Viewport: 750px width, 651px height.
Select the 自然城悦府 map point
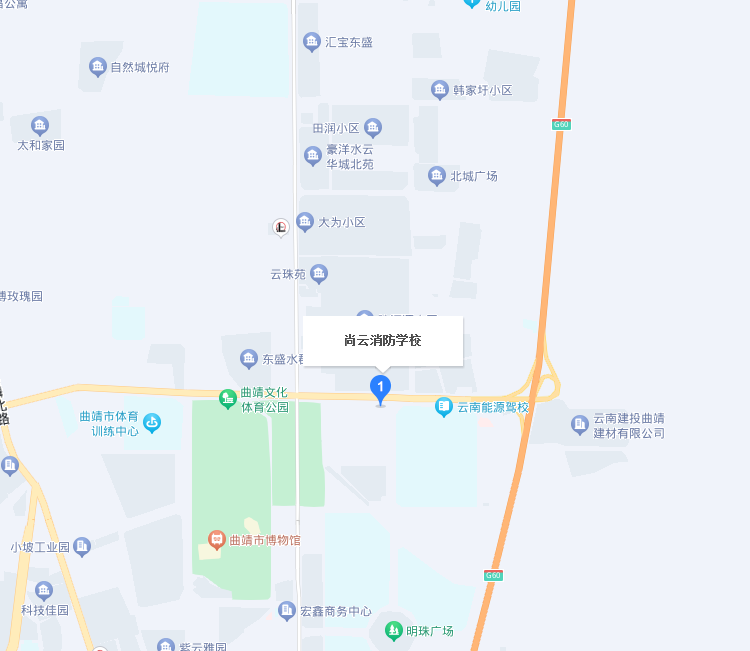coord(98,67)
